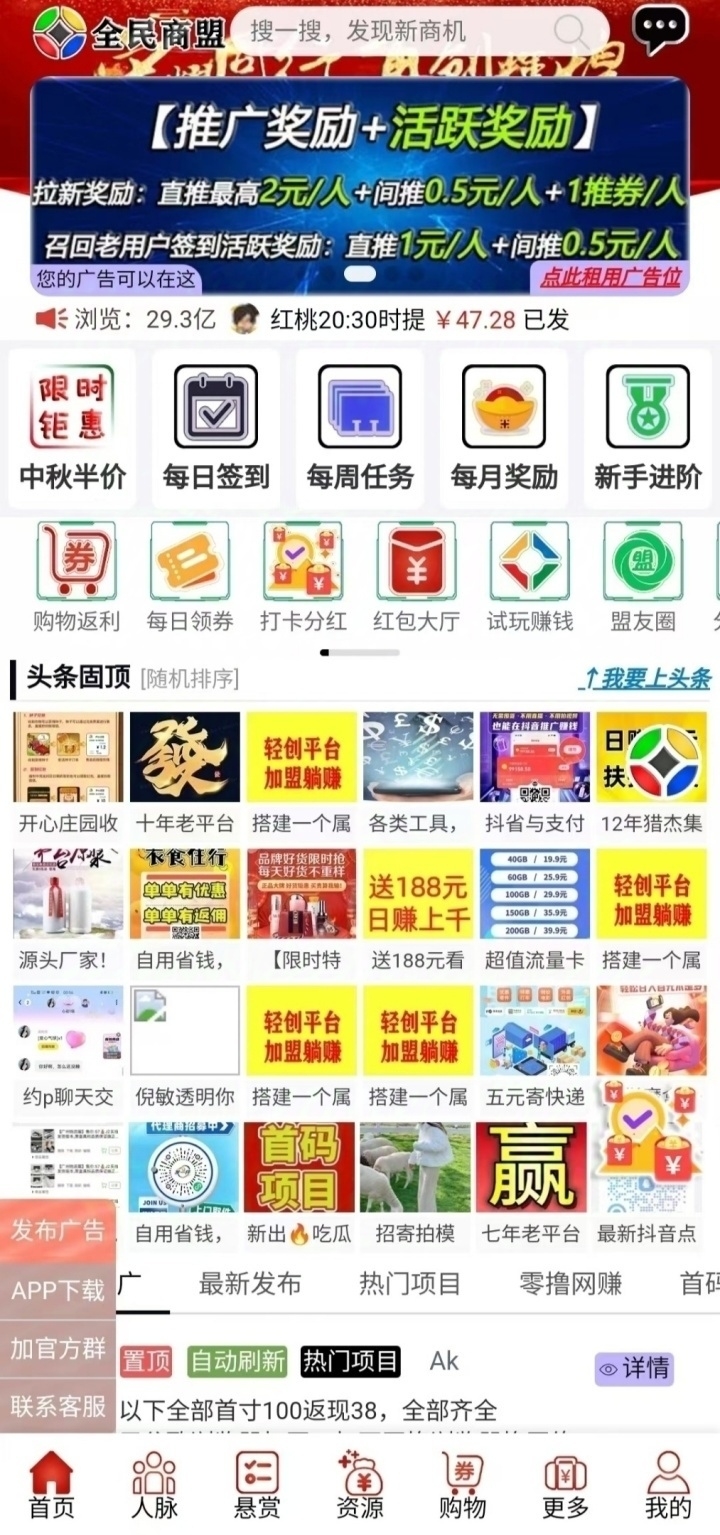Tap 发布广告 side button
This screenshot has height=1535, width=720.
pyautogui.click(x=58, y=1231)
